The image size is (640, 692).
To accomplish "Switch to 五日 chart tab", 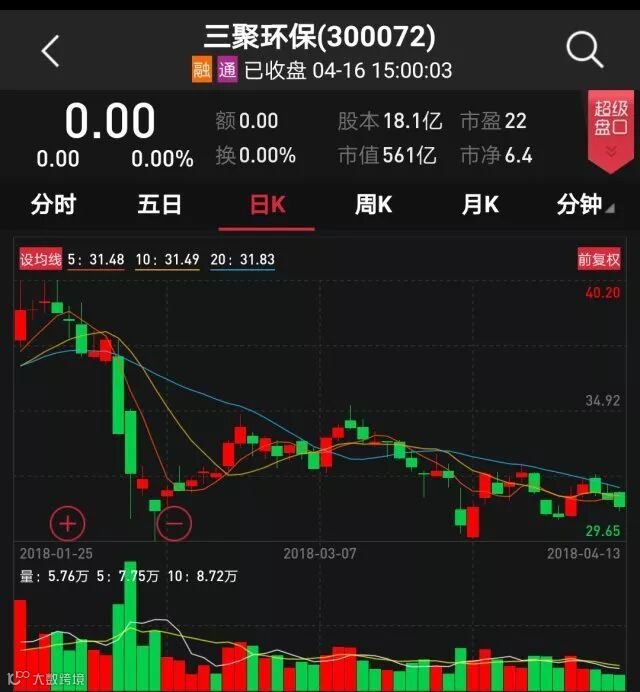I will [160, 205].
